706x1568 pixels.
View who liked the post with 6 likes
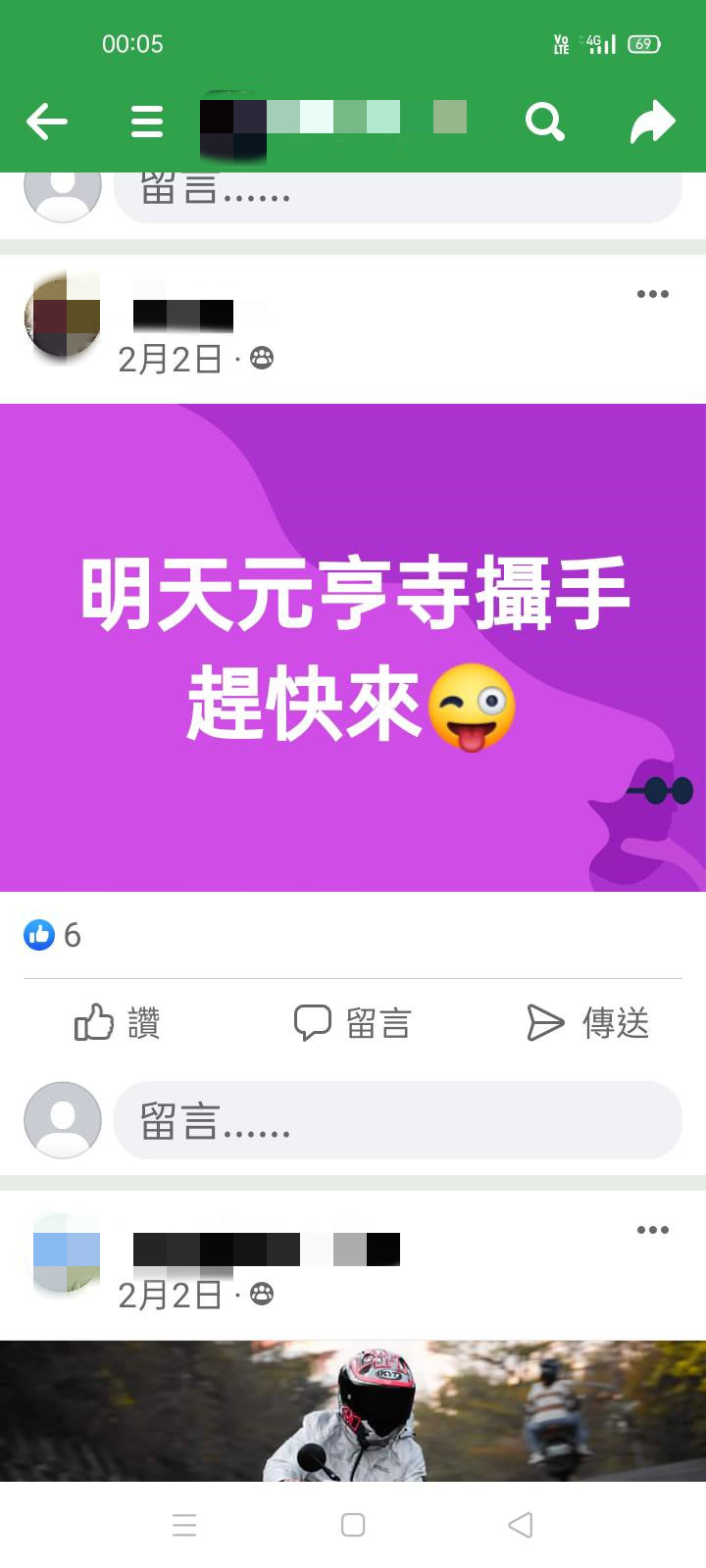pyautogui.click(x=53, y=935)
